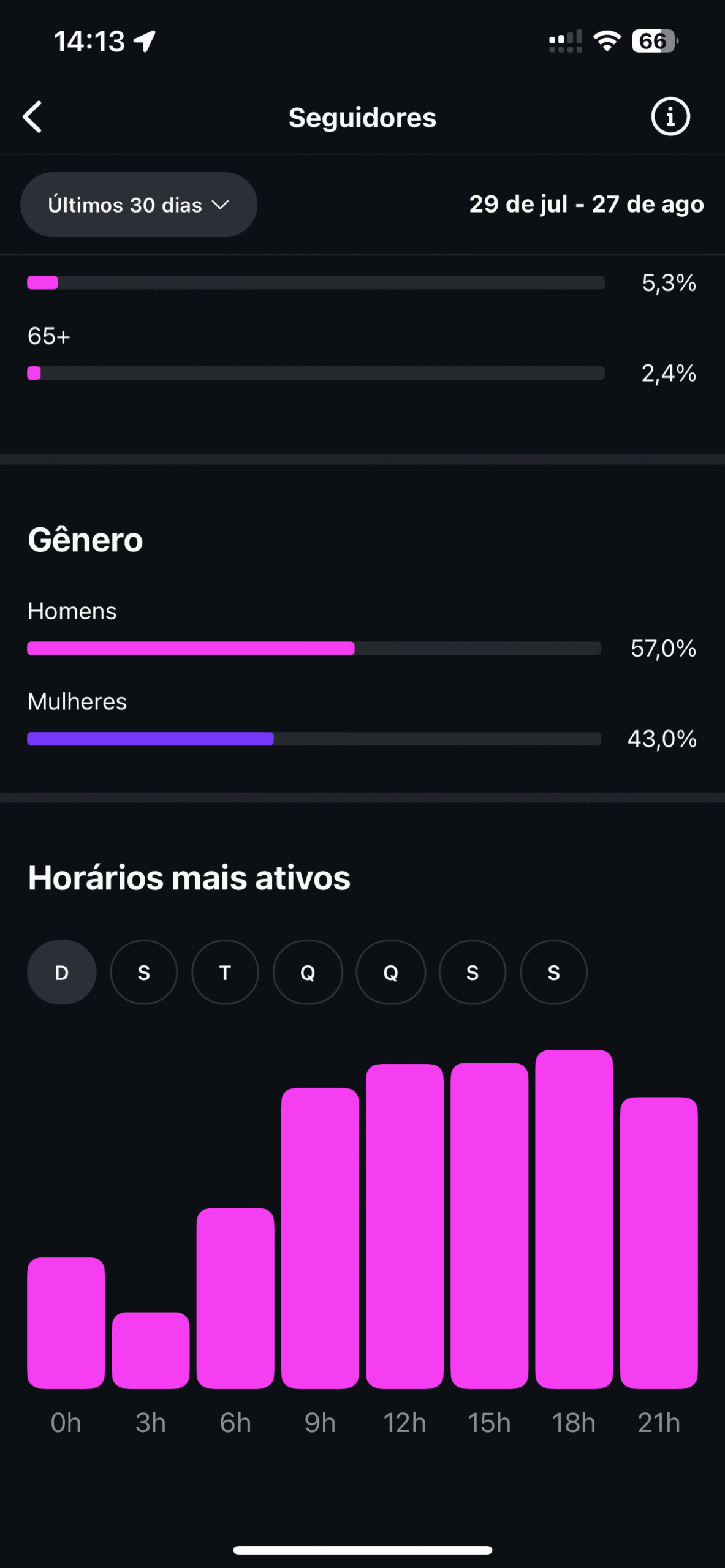Select the D day chip
The width and height of the screenshot is (725, 1568).
click(62, 972)
